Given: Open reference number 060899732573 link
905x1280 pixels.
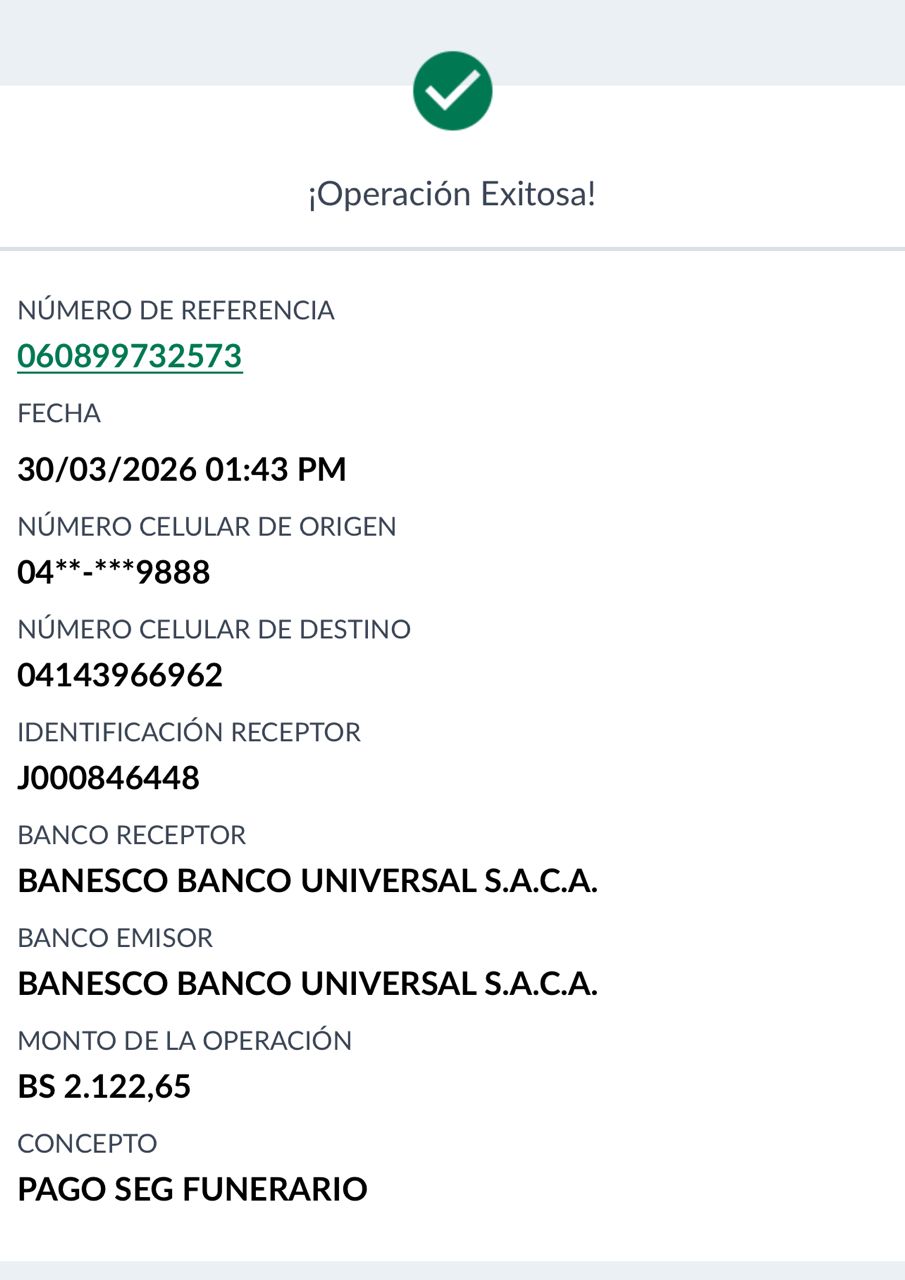Looking at the screenshot, I should 130,357.
